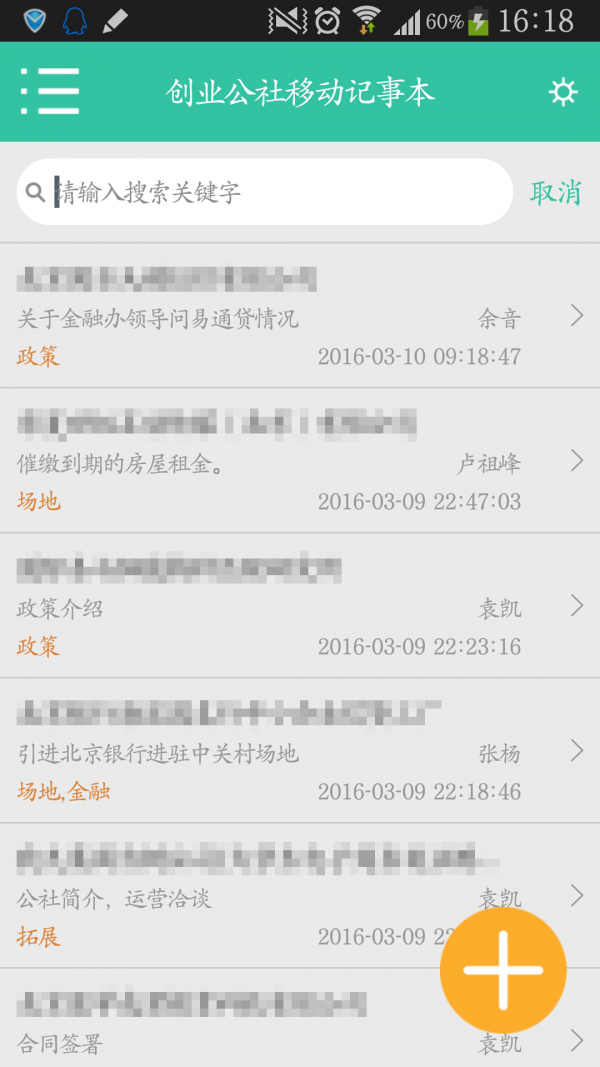The width and height of the screenshot is (600, 1067).
Task: Open the drawer menu list icon
Action: [x=50, y=92]
